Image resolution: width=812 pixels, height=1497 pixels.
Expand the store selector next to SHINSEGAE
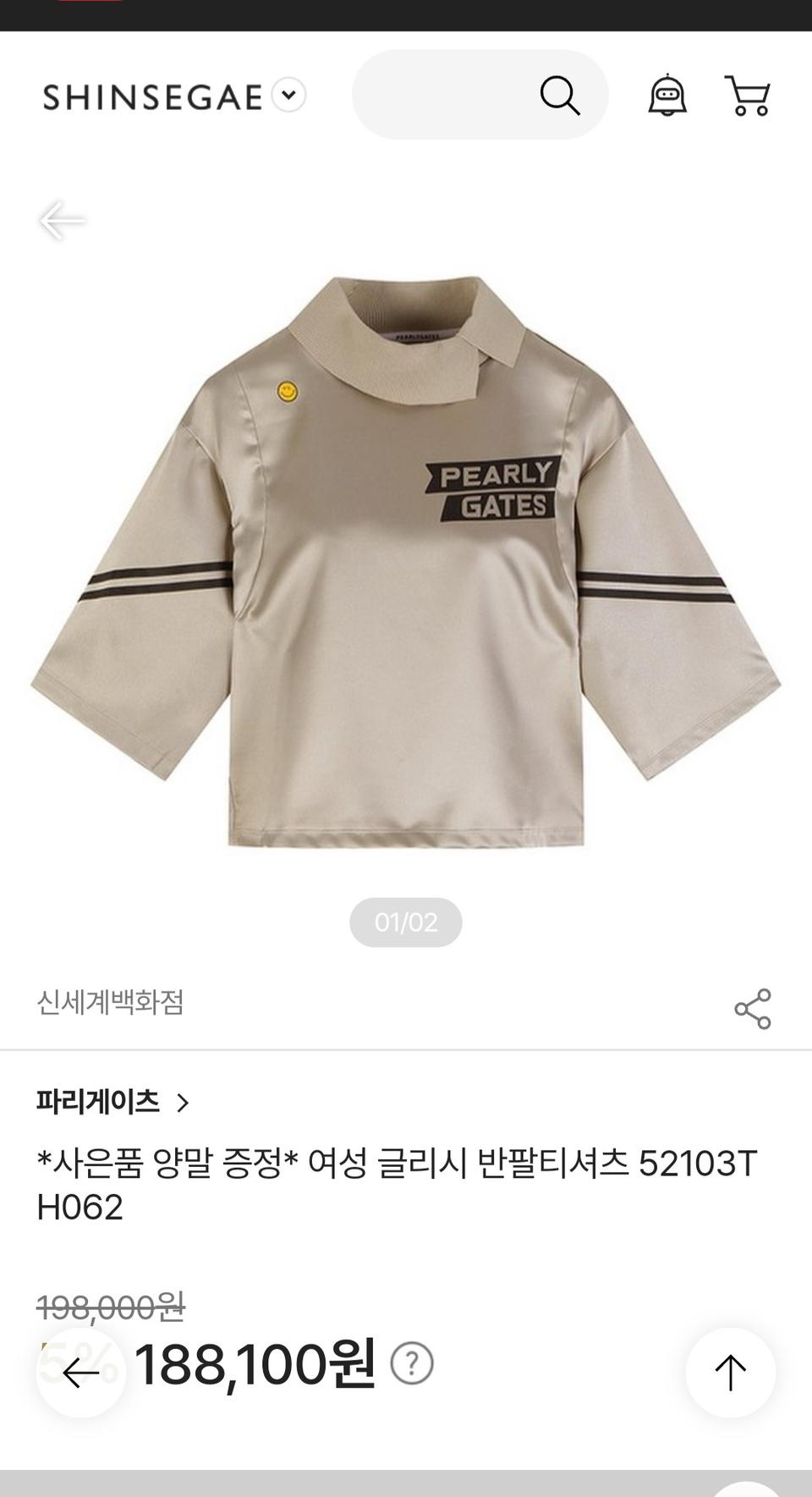(288, 95)
